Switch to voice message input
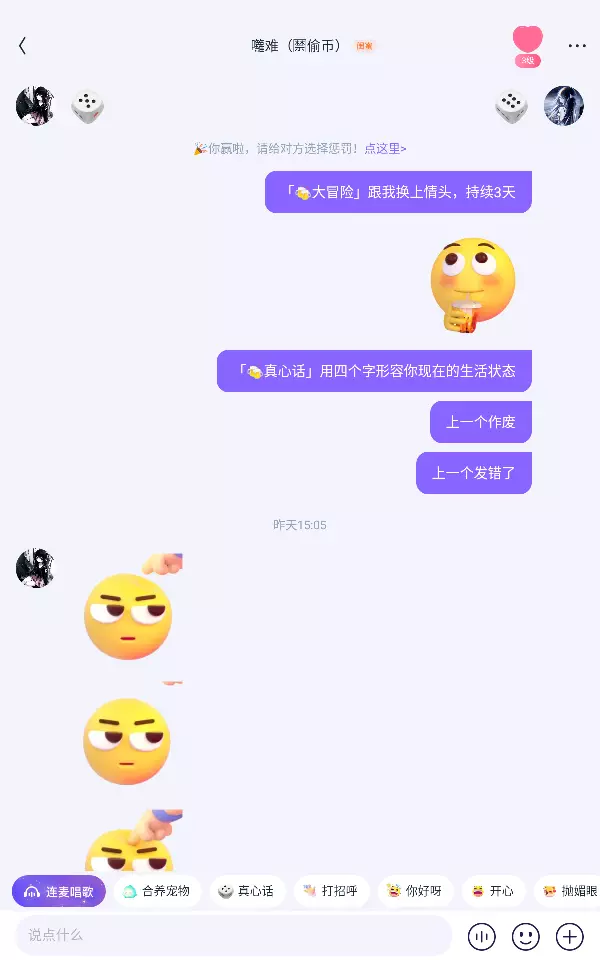The width and height of the screenshot is (600, 960). [482, 936]
